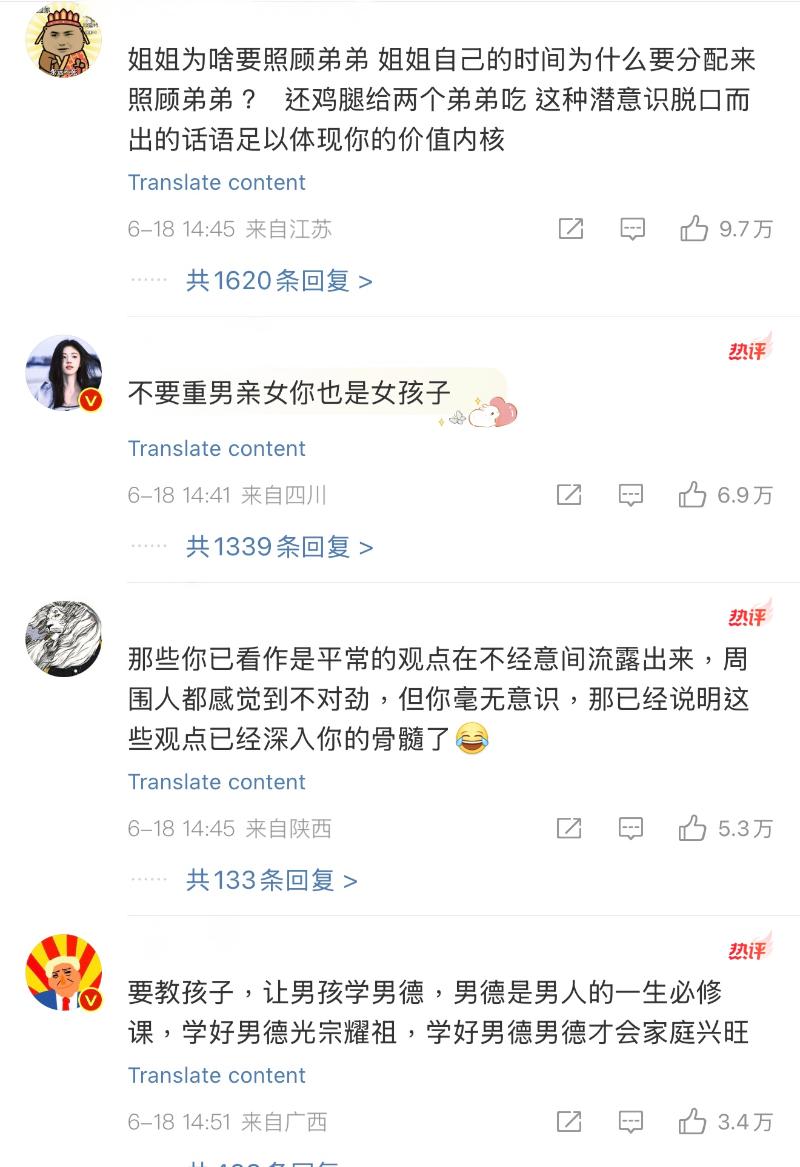
Task: Open the Sichuan commenter's profile avatar
Action: click(x=64, y=373)
